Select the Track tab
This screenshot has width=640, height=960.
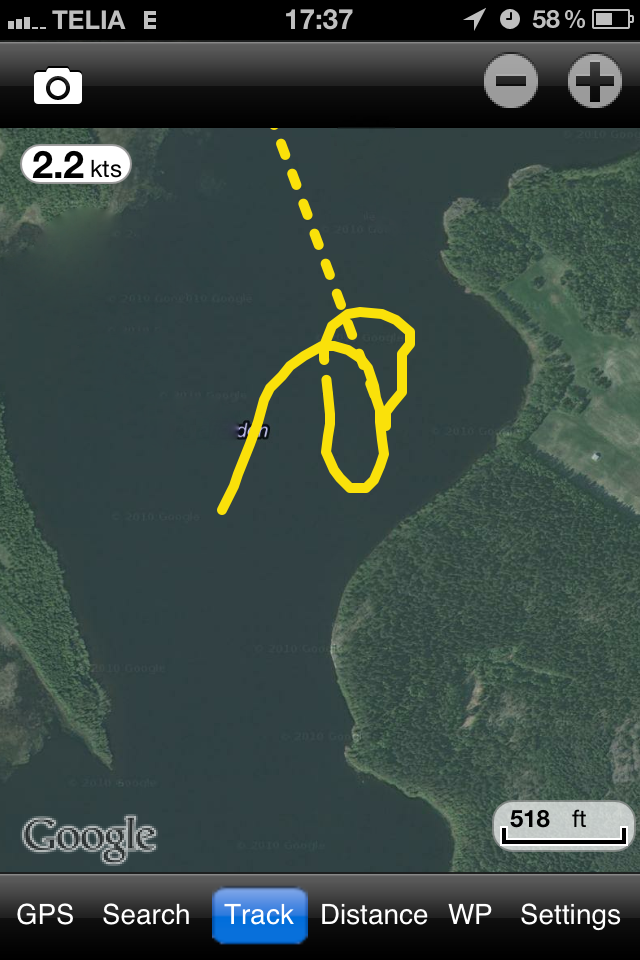(x=259, y=914)
